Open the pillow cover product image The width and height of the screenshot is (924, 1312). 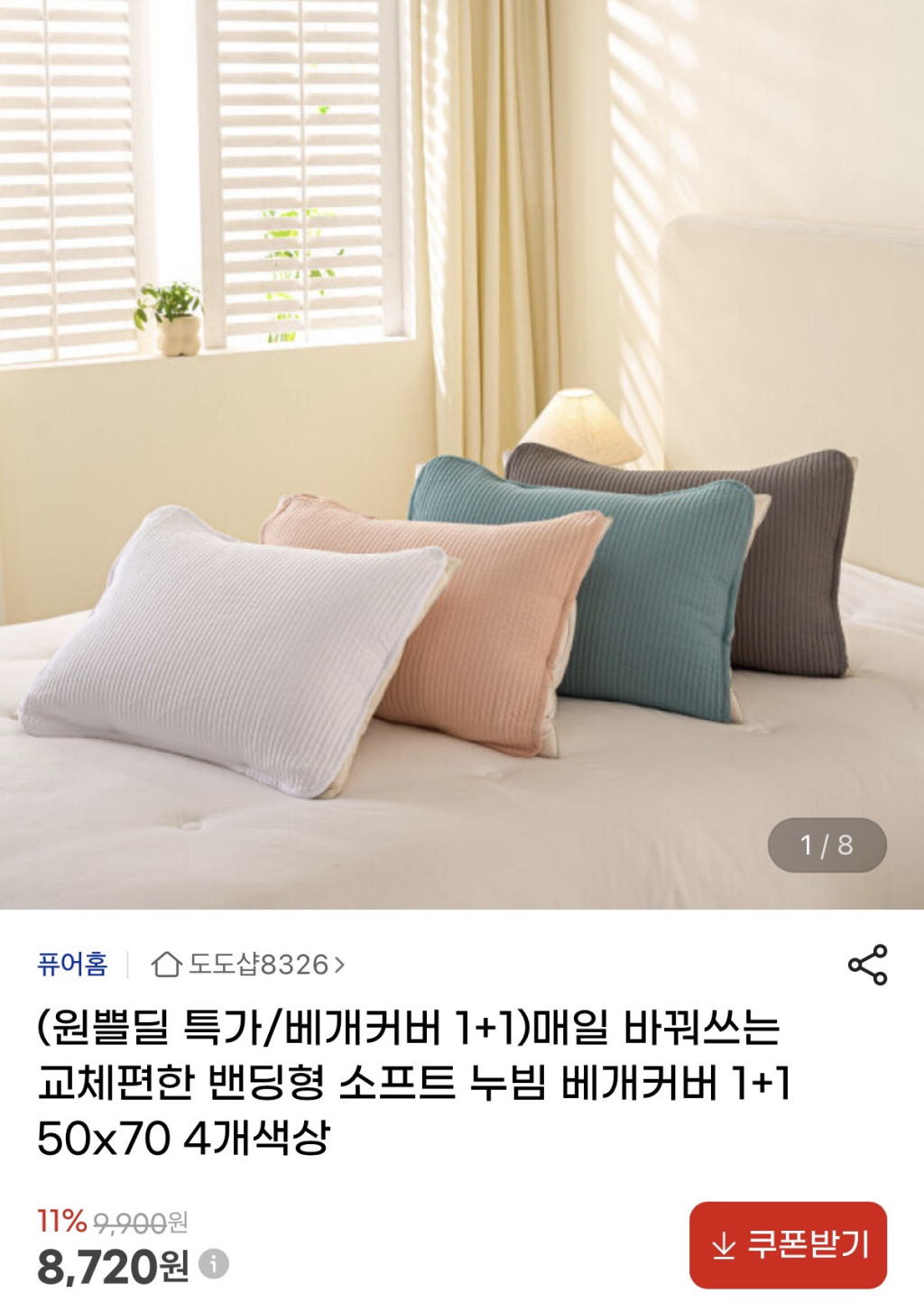462,451
